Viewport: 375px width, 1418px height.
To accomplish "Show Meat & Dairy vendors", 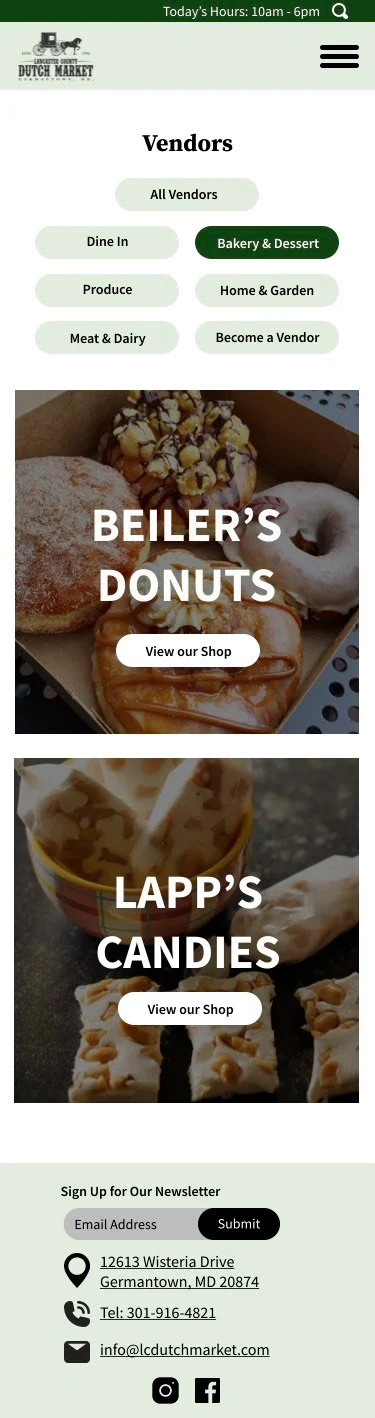I will click(x=107, y=338).
